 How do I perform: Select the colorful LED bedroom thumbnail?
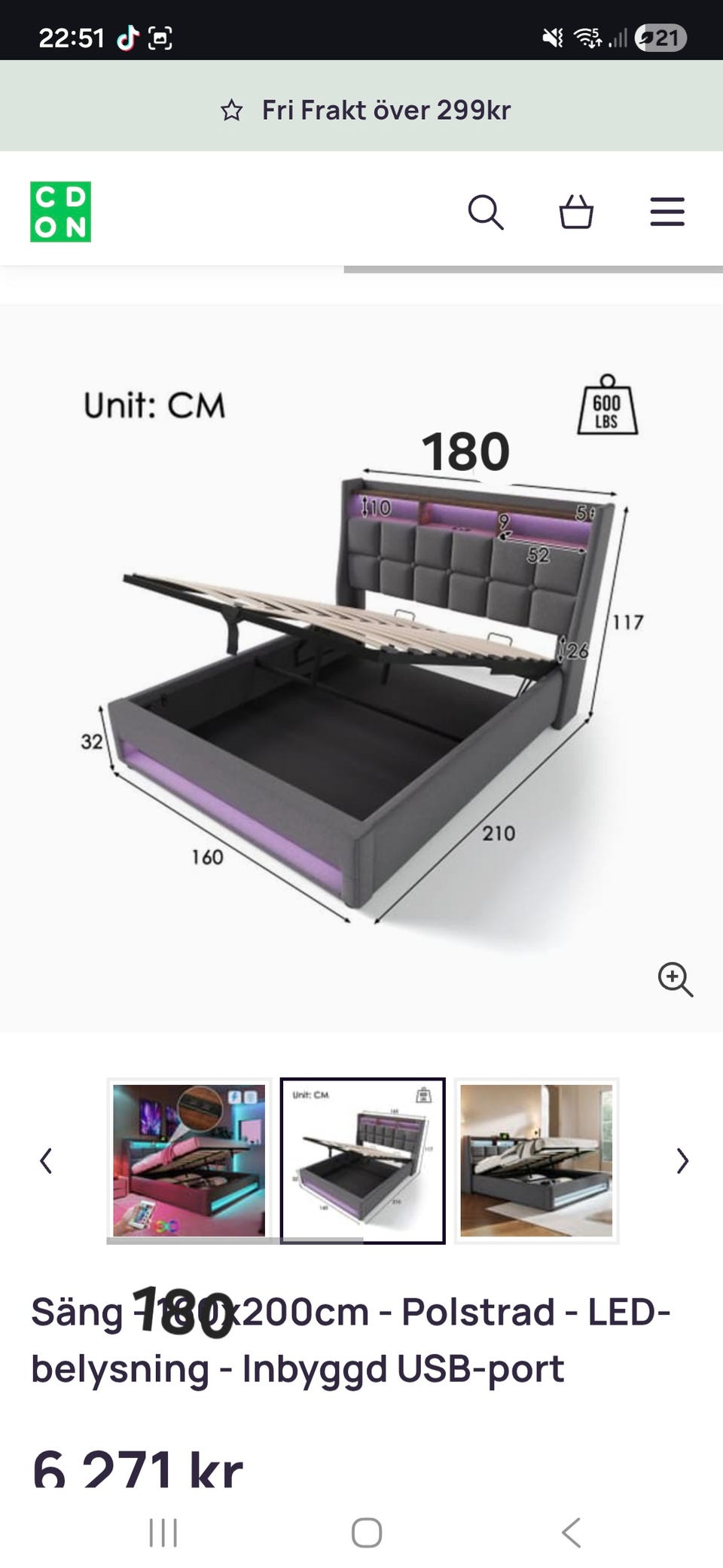[x=189, y=1160]
